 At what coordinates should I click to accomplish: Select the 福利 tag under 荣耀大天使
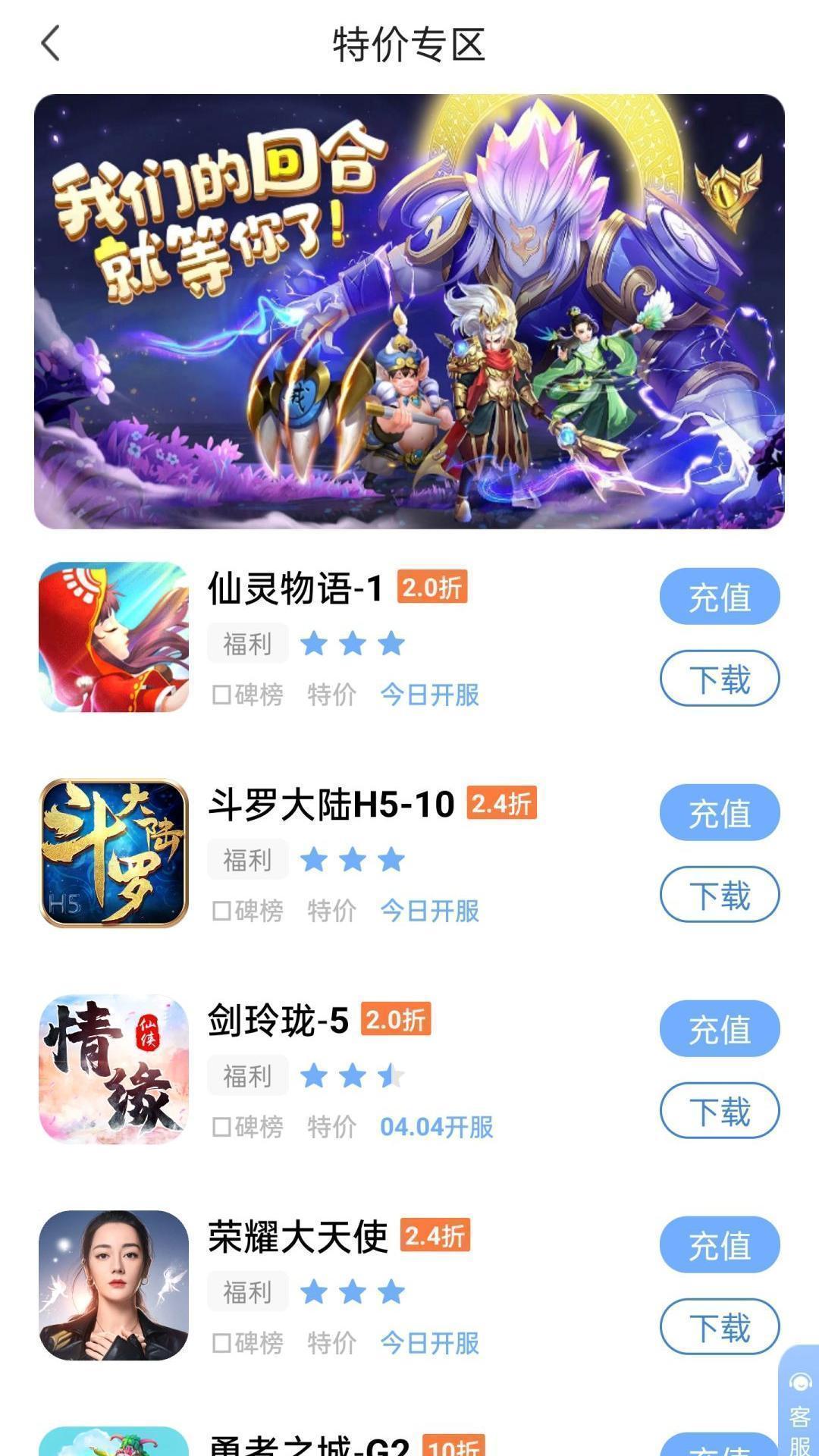coord(247,1292)
